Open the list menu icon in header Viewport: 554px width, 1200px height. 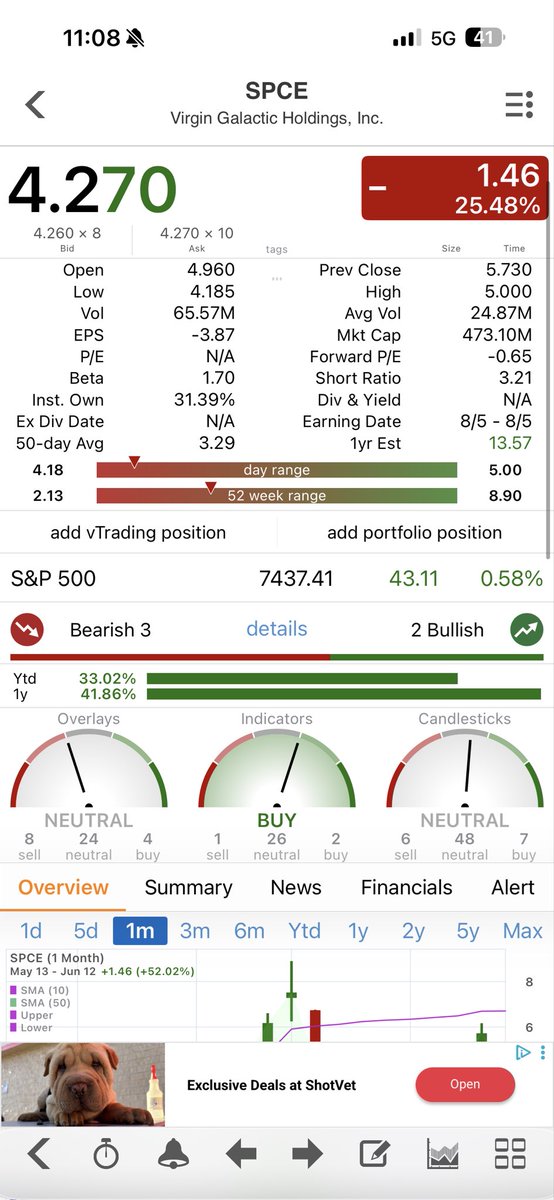coord(518,104)
